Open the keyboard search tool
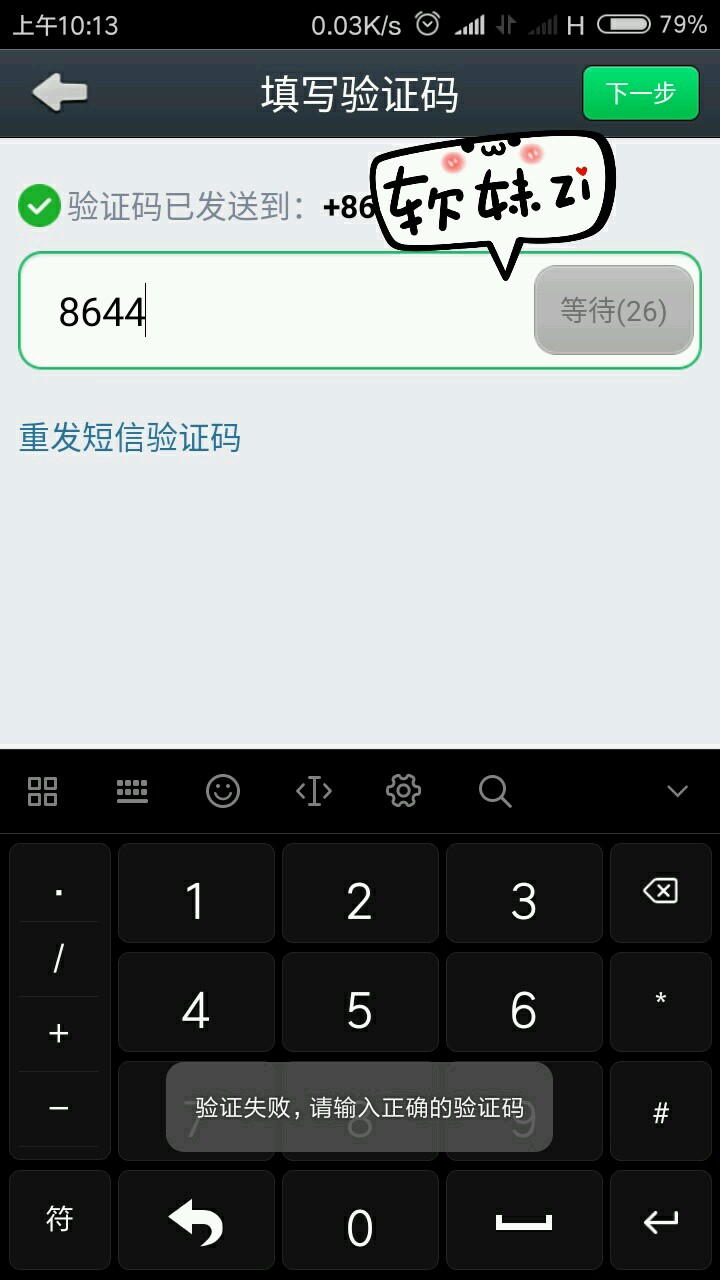This screenshot has height=1280, width=720. click(x=495, y=791)
